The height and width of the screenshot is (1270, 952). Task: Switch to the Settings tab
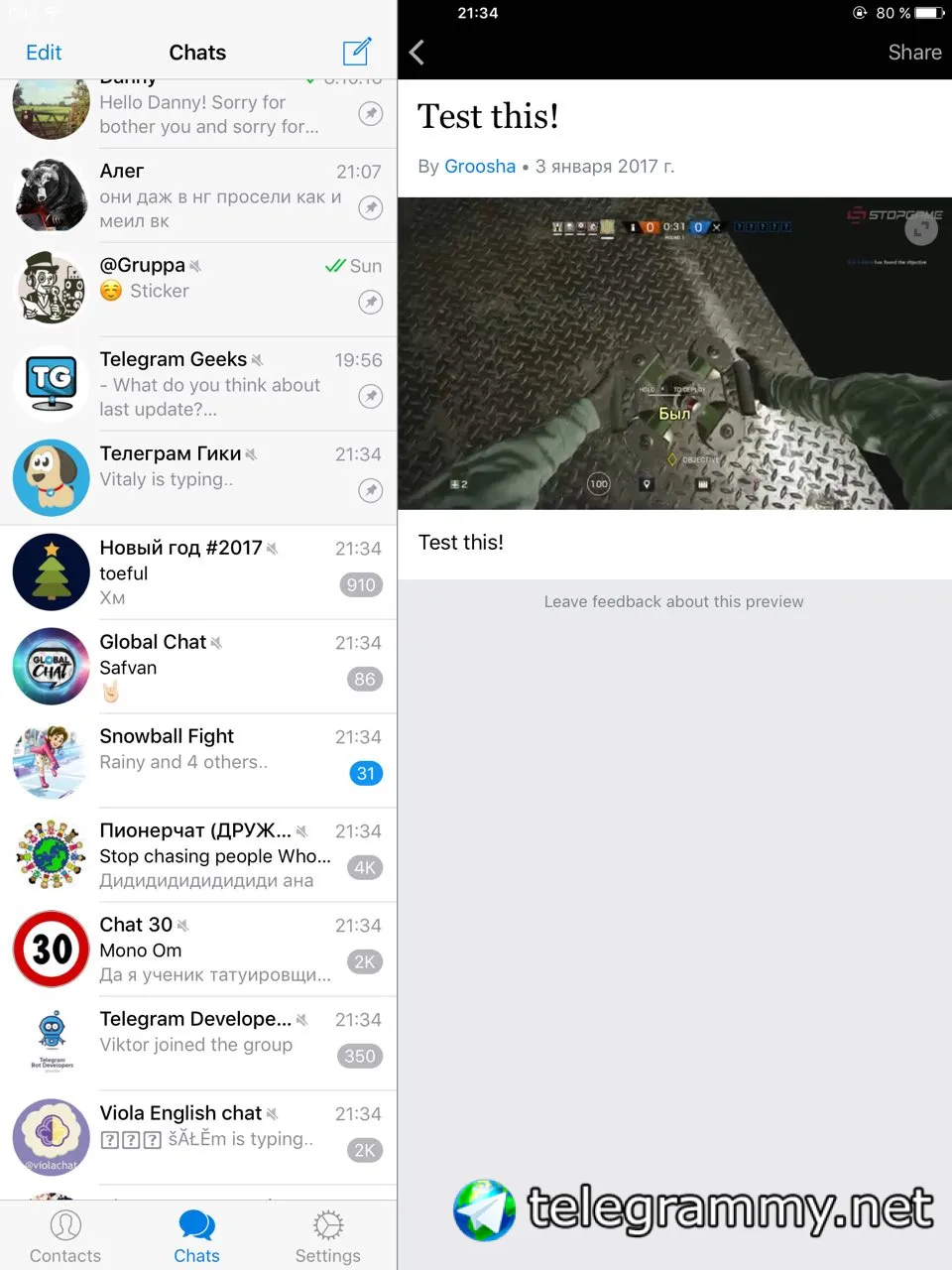328,1236
